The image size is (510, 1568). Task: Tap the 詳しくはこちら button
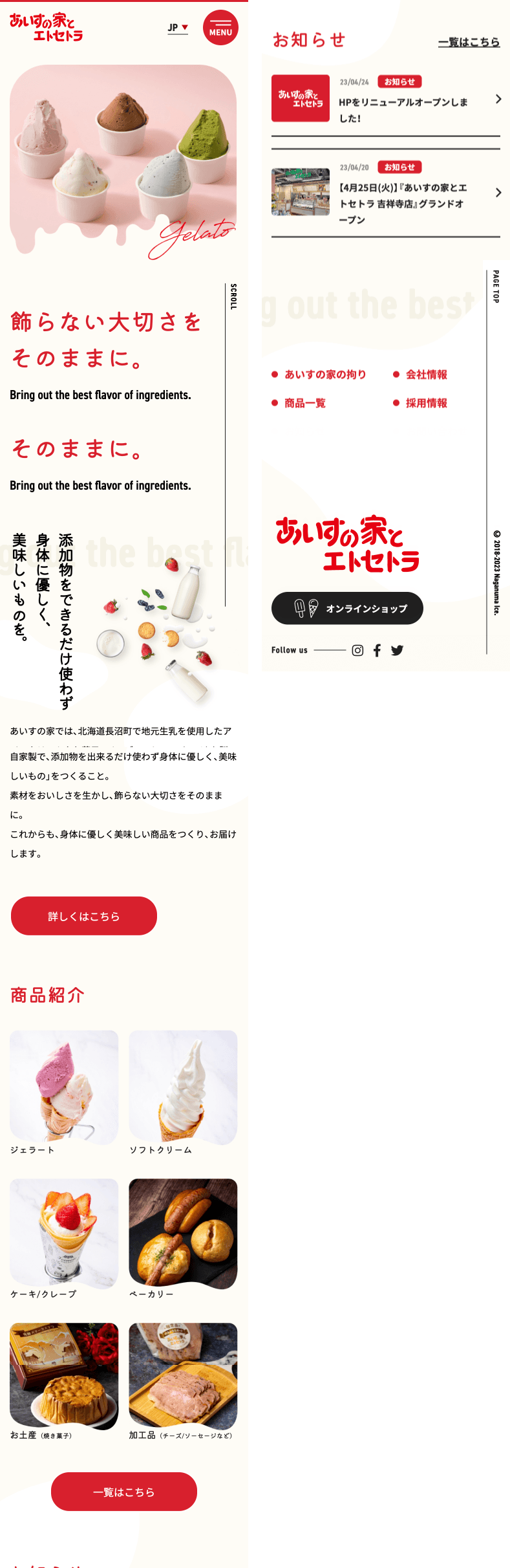84,916
